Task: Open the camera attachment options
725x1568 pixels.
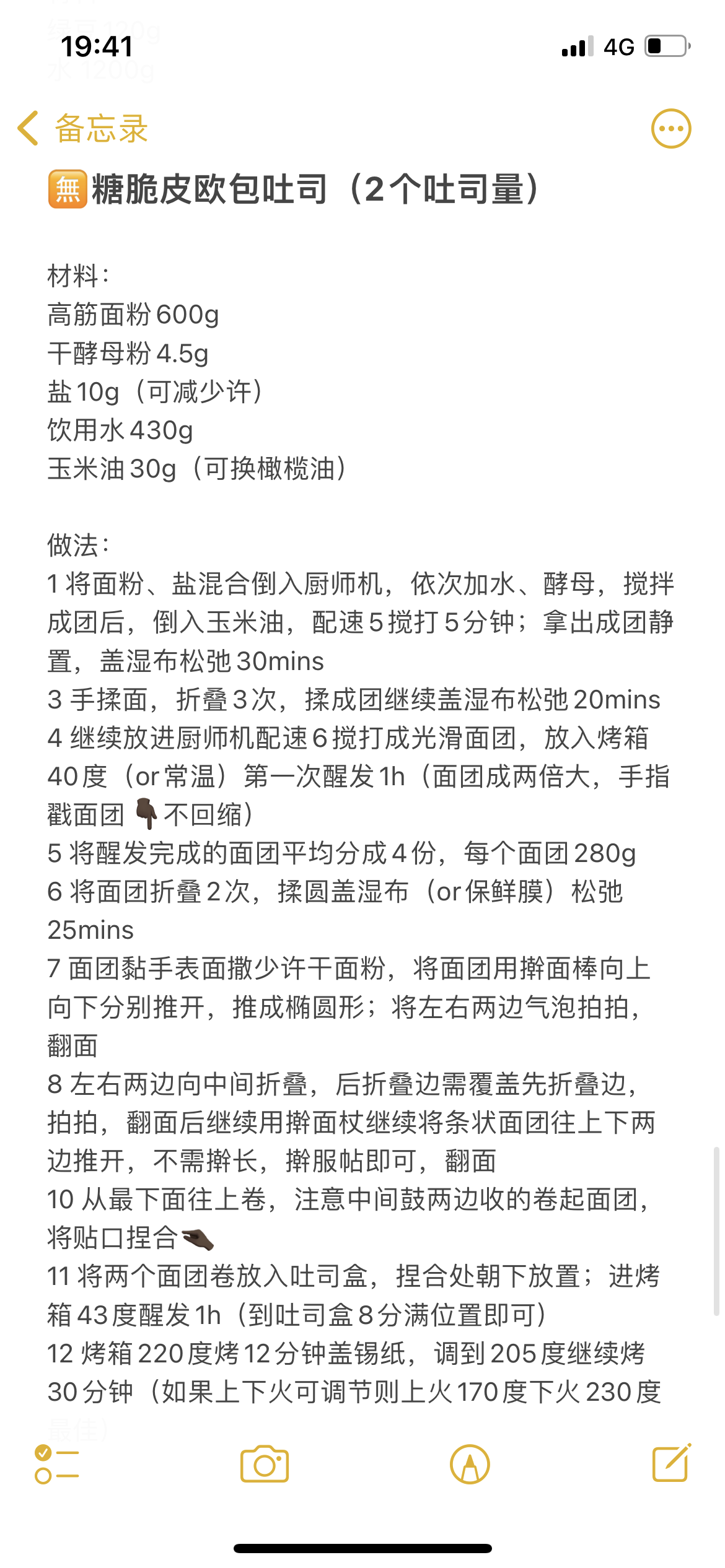Action: click(x=265, y=1464)
